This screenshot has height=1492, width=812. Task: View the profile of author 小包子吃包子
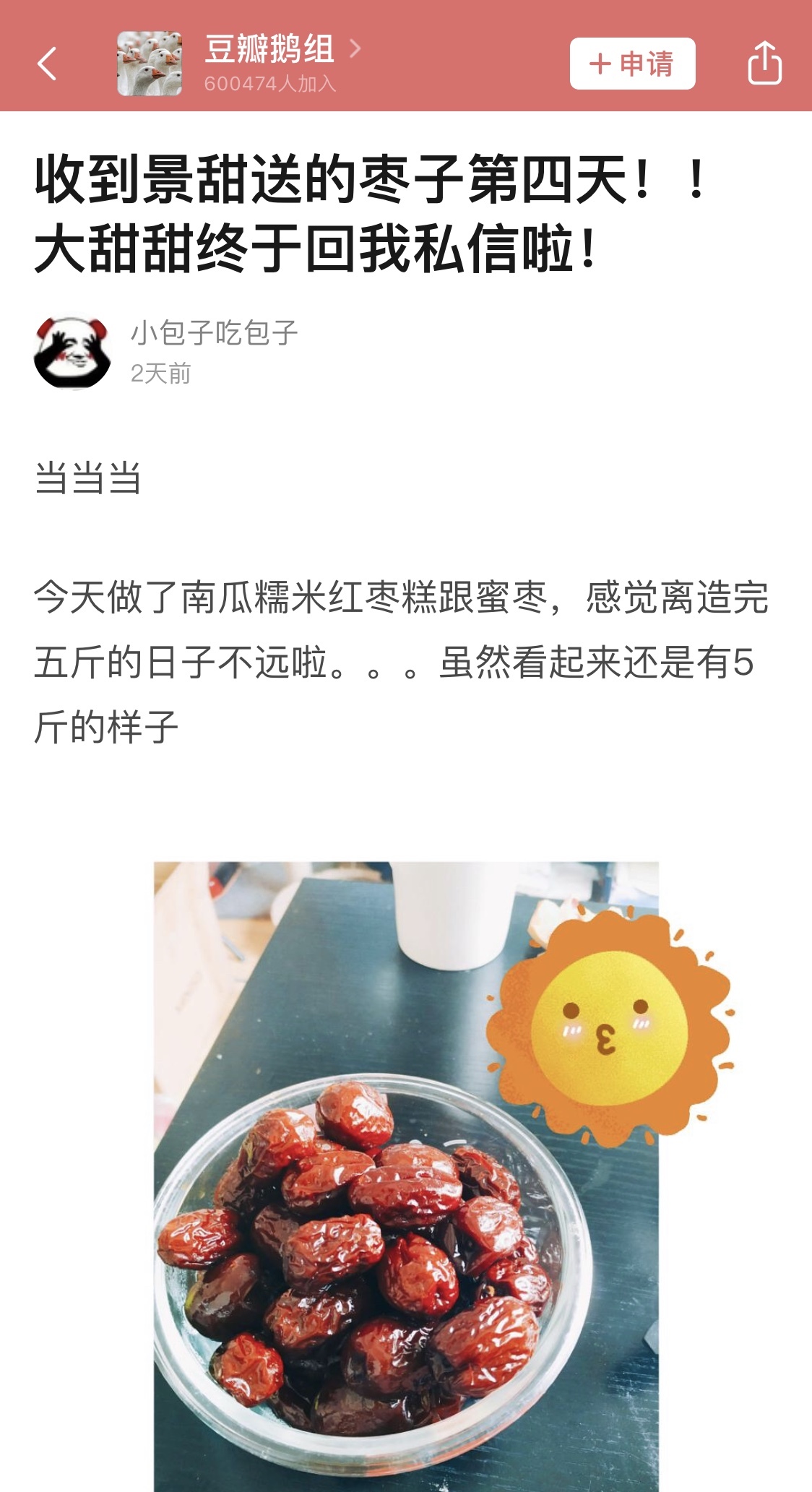coord(214,333)
